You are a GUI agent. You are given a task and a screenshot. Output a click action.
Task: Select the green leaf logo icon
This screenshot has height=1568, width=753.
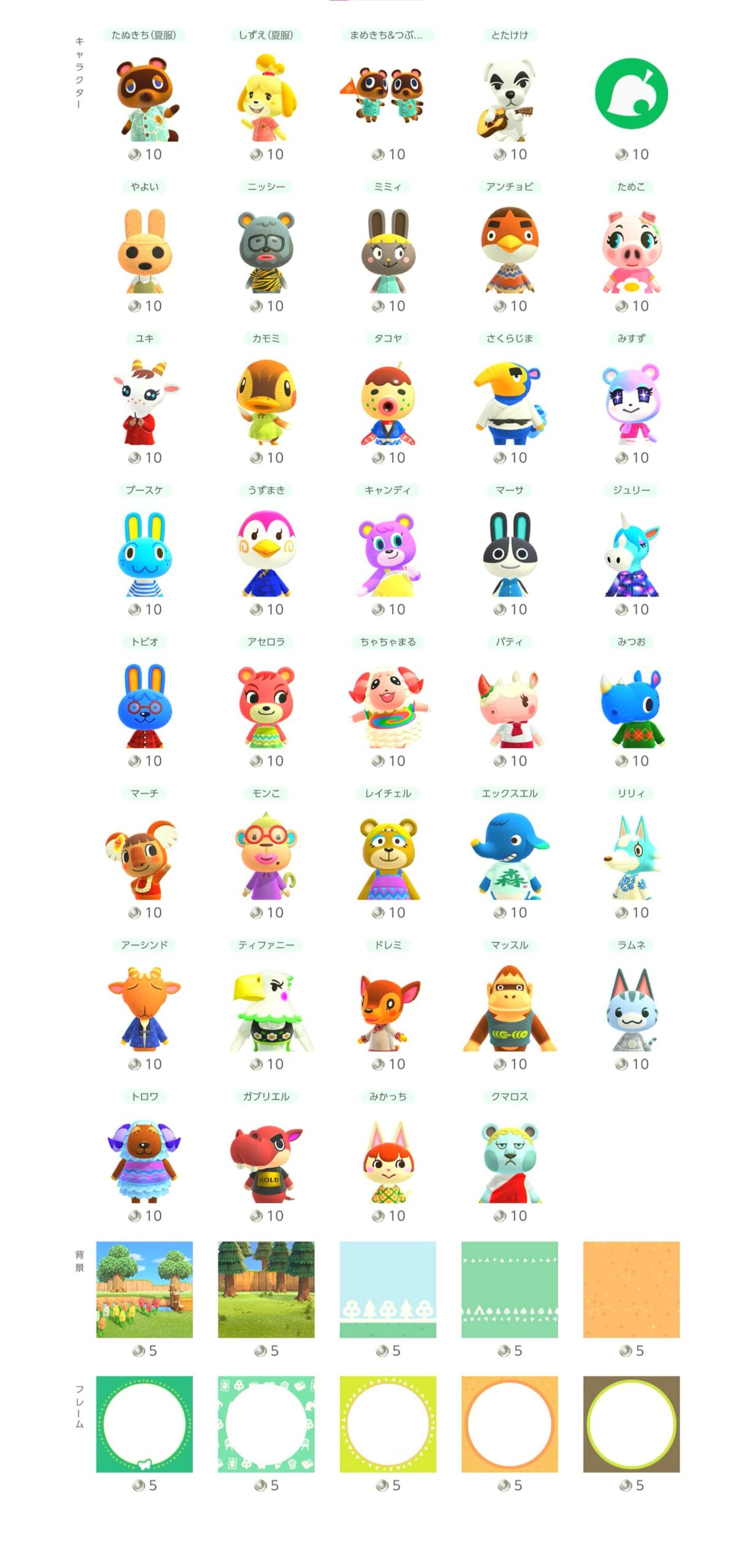coord(631,94)
